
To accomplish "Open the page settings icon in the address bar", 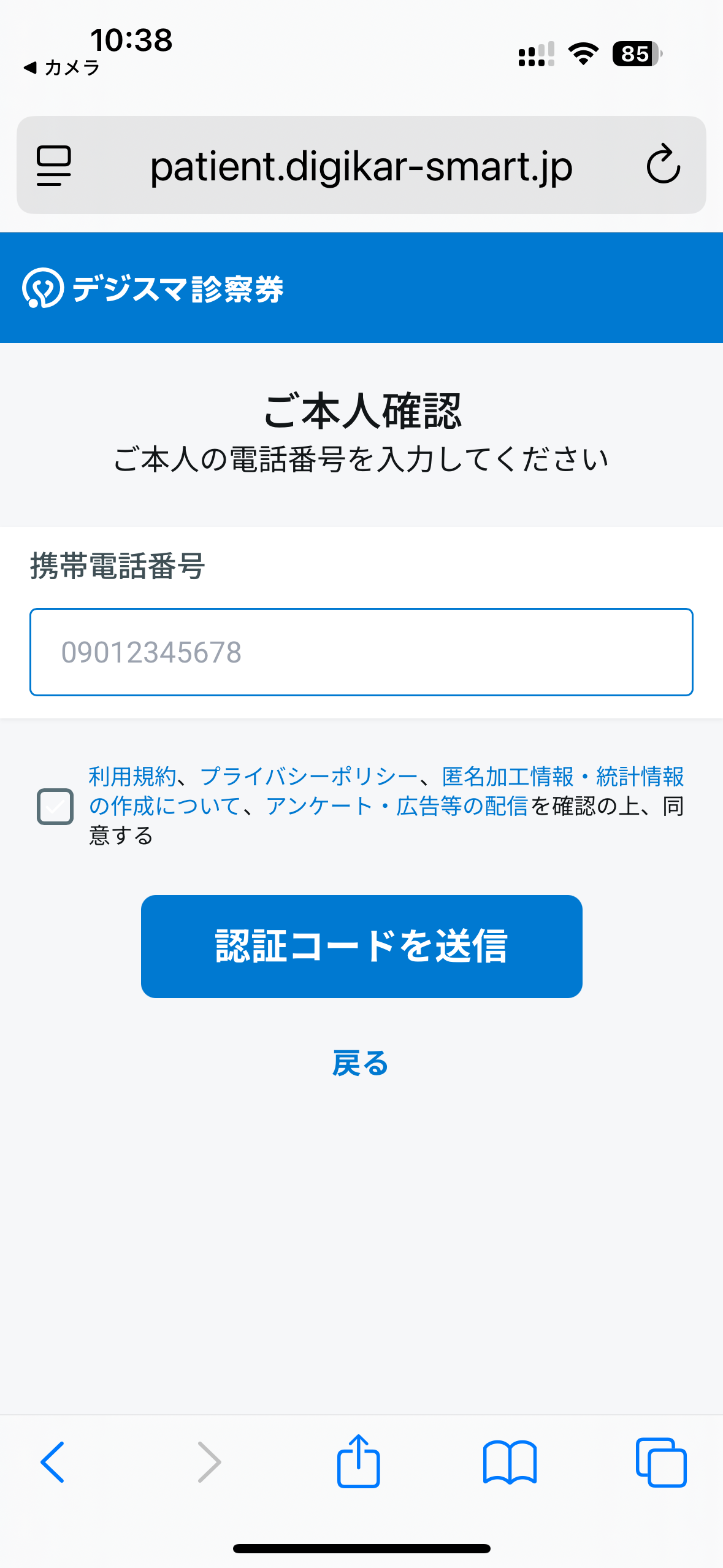I will tap(54, 166).
